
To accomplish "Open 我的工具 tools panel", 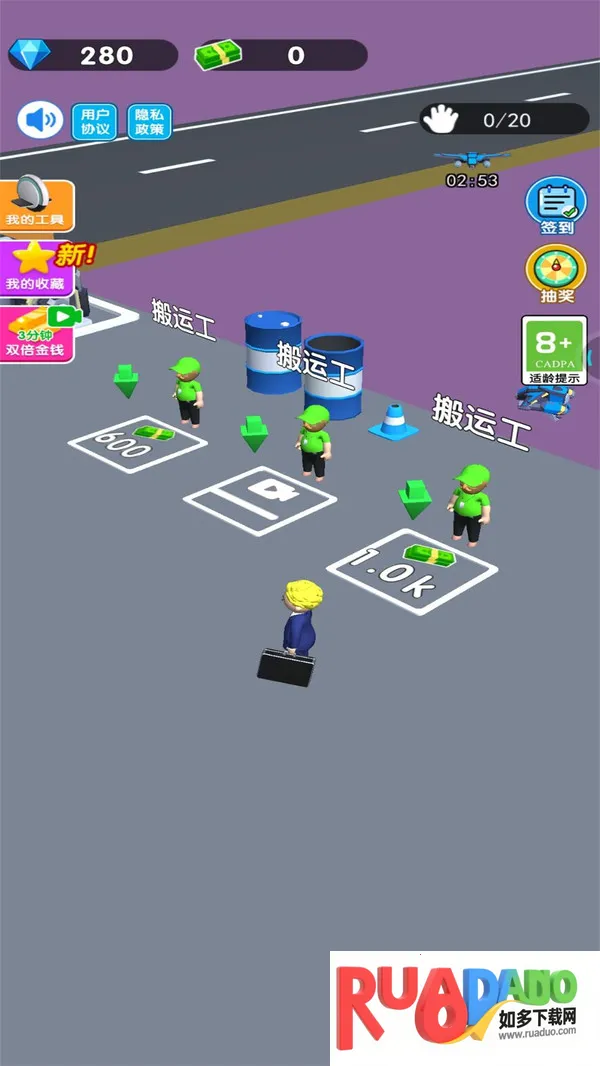I will click(x=36, y=205).
